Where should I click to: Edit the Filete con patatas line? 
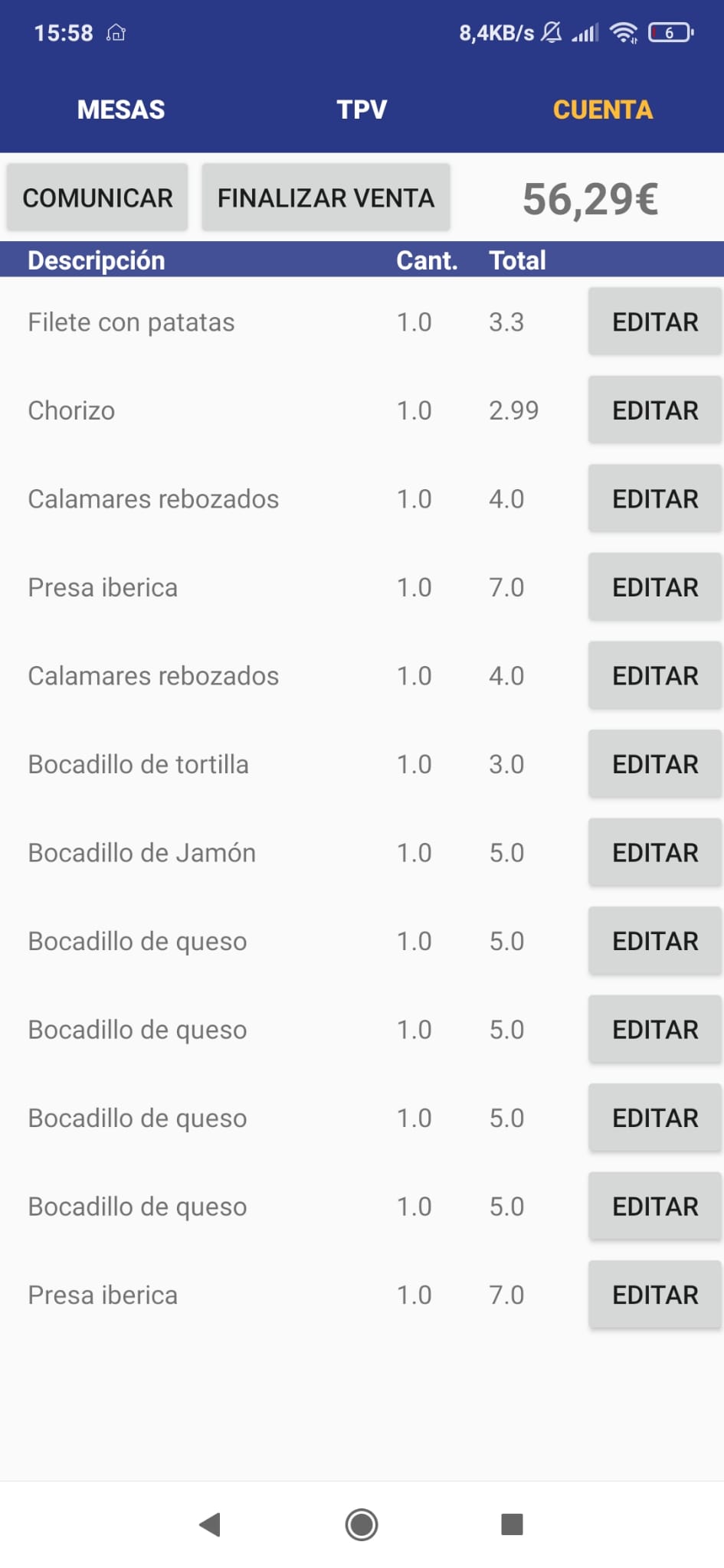click(655, 322)
